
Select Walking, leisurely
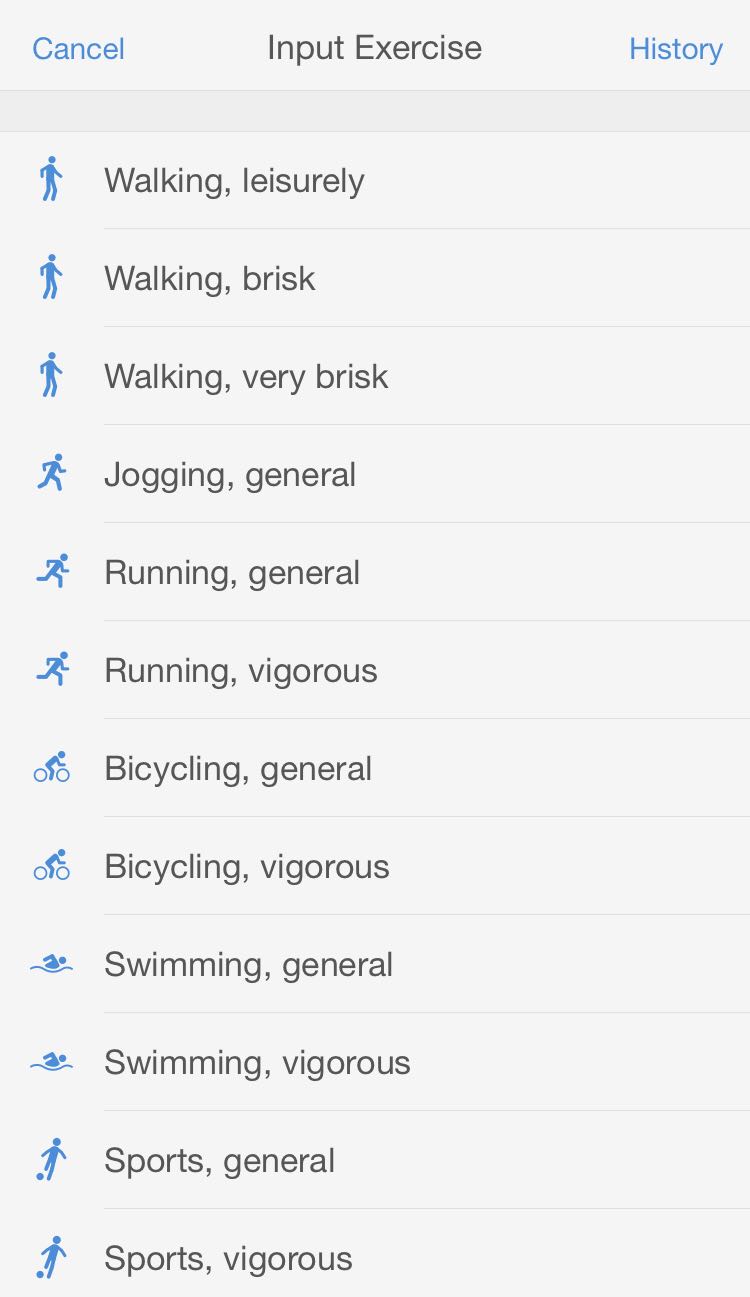point(375,181)
